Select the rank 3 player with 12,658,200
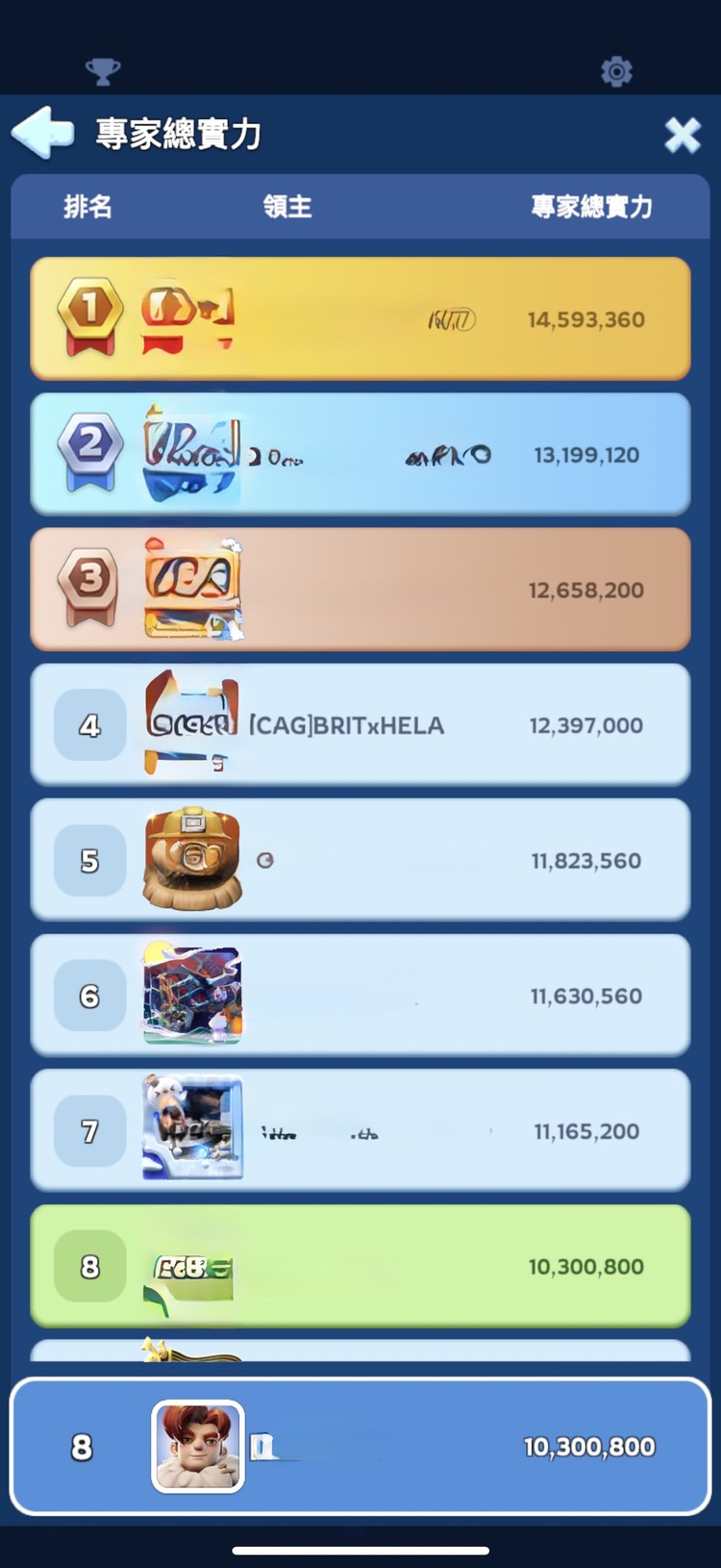 click(x=360, y=589)
